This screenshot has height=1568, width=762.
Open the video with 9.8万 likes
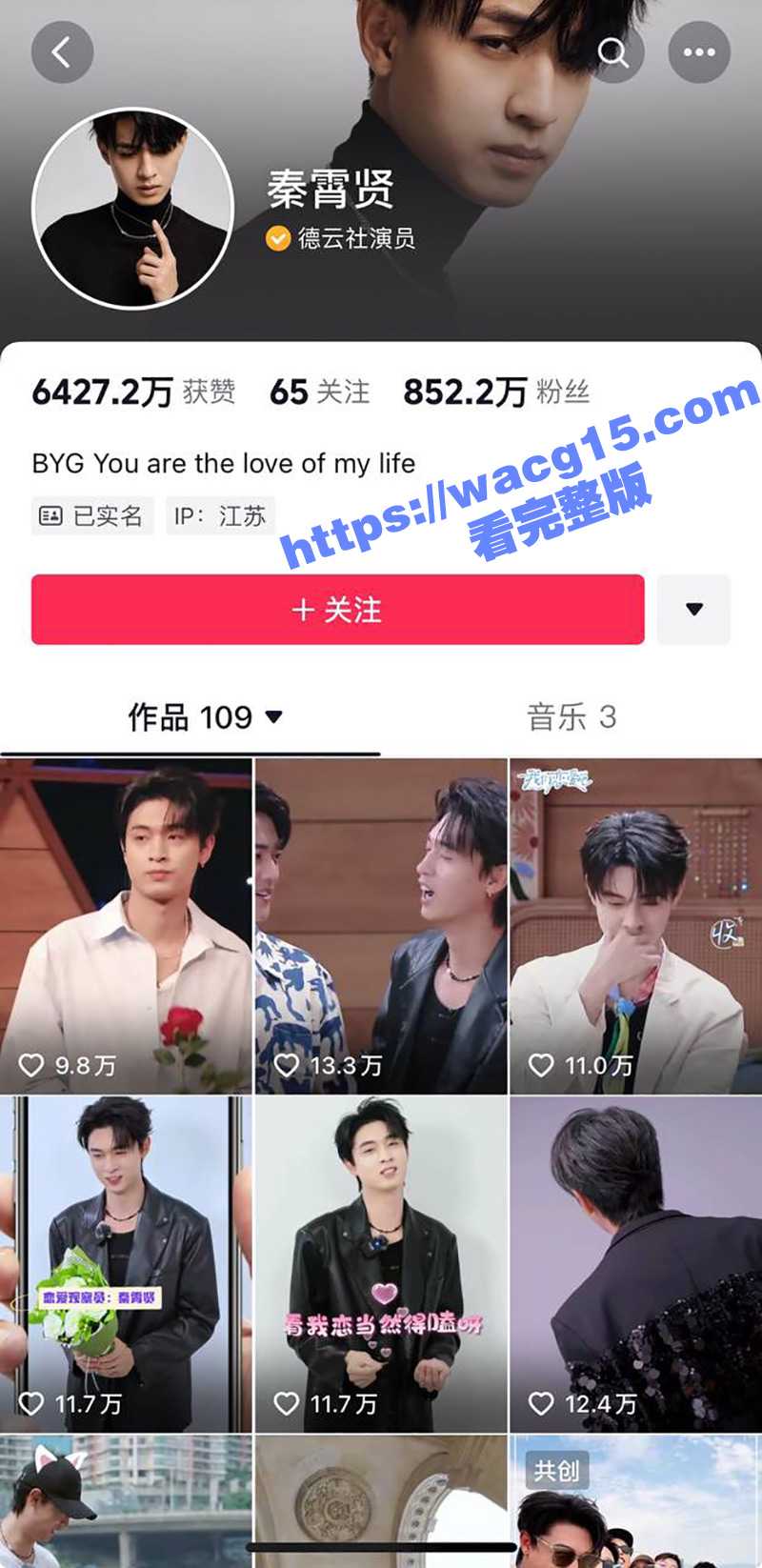(x=126, y=926)
